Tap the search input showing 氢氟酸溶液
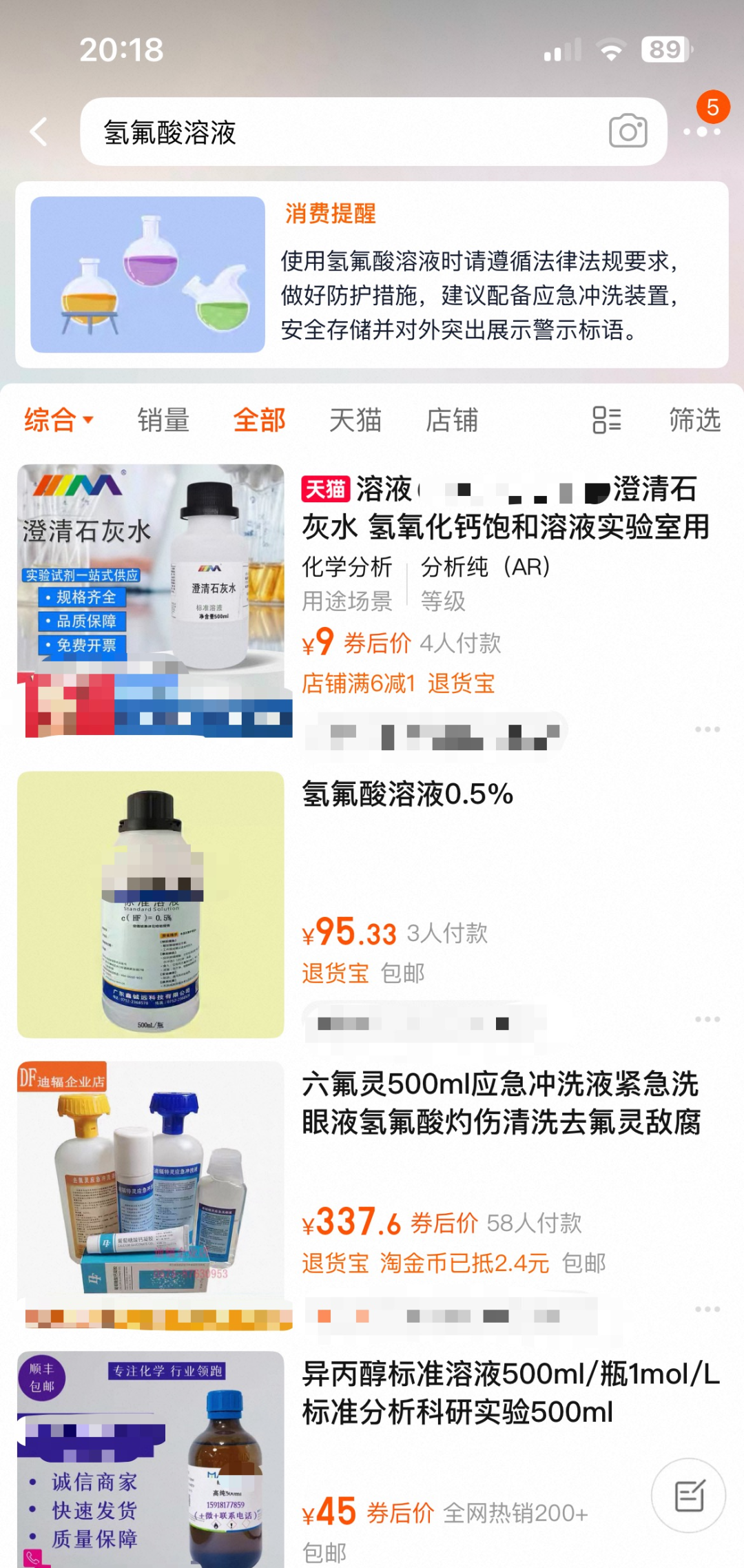The width and height of the screenshot is (744, 1568). tap(276, 131)
